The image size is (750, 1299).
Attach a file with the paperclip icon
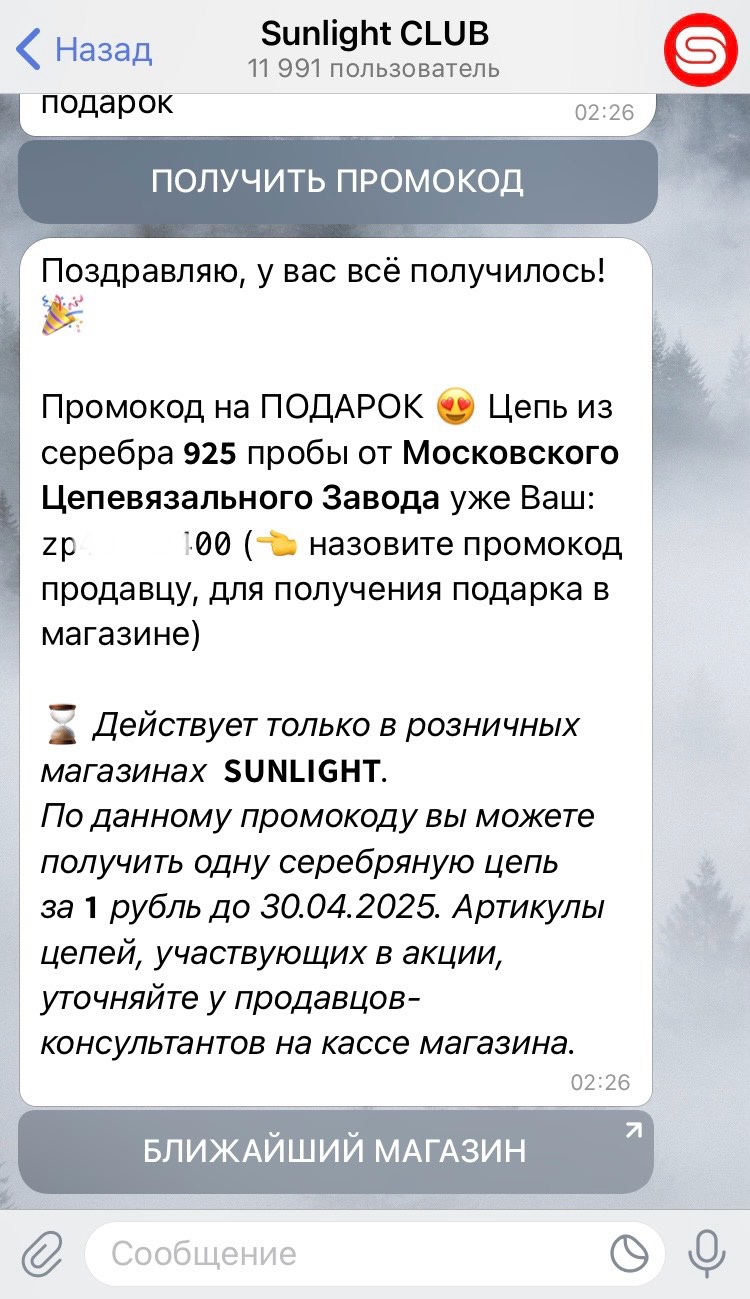coord(42,1253)
